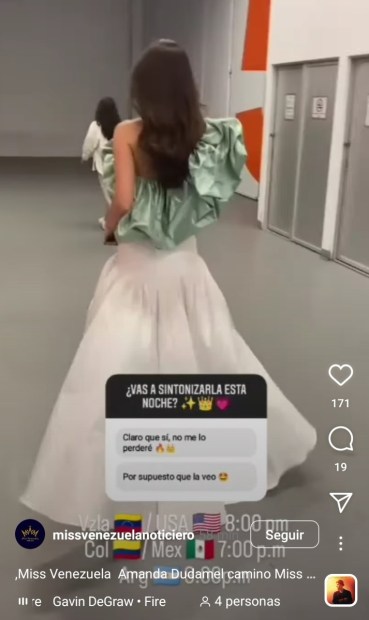Expand the Miss Venezuela Amanda Dudamel caption

click(165, 574)
